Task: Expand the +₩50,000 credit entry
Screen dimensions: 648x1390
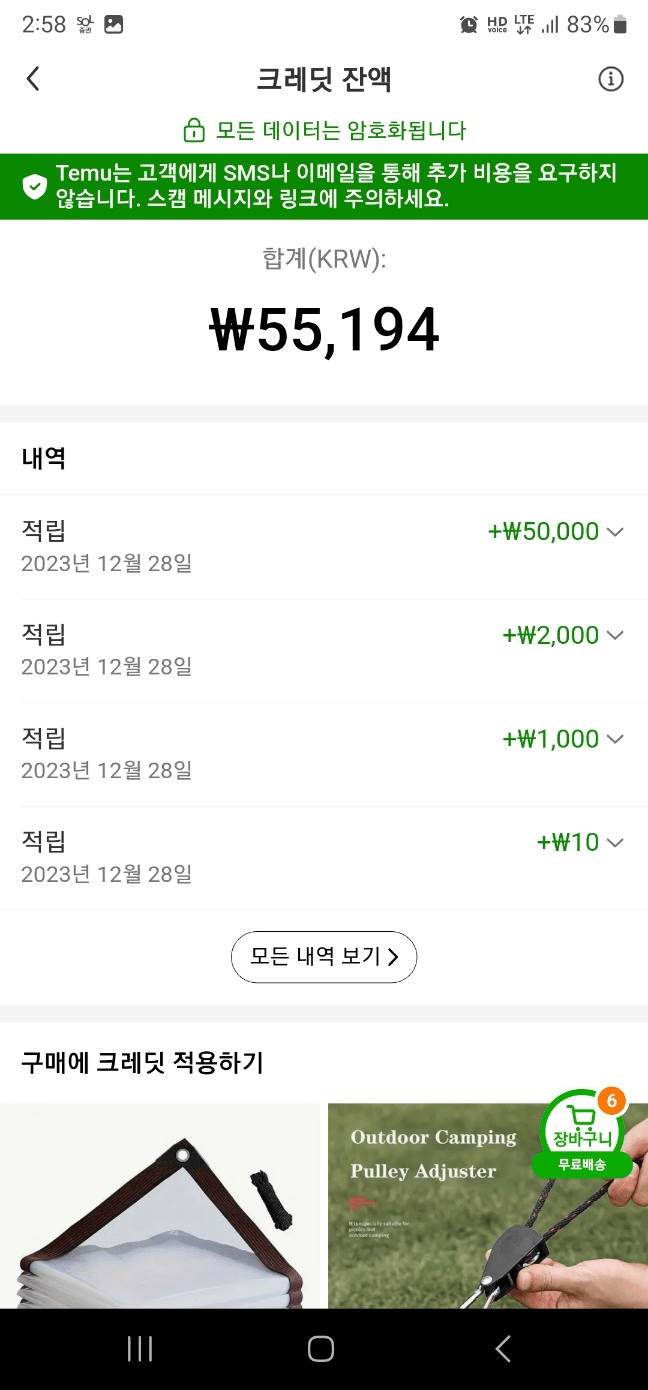Action: (x=324, y=547)
